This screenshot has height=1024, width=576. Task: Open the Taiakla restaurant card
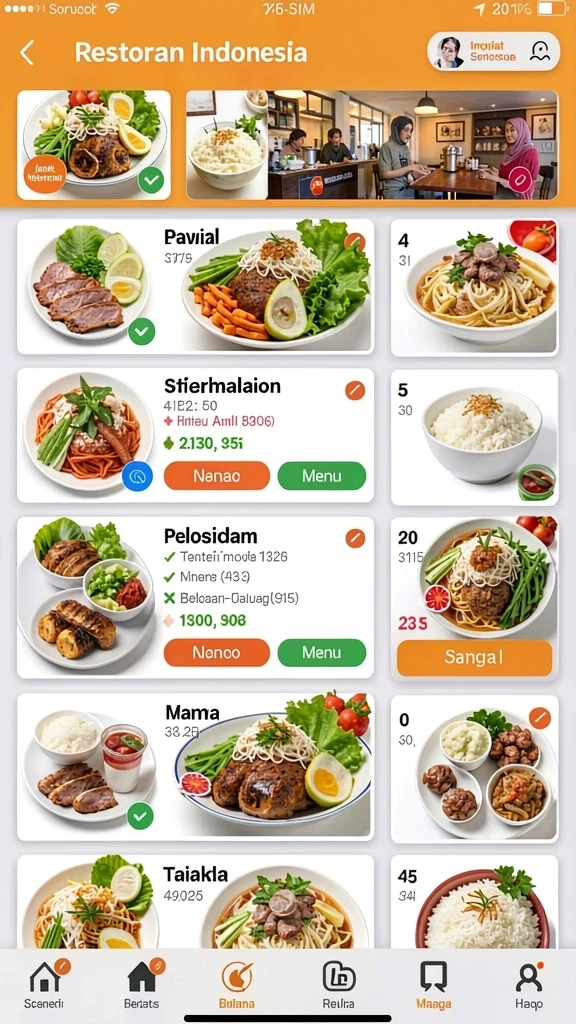tap(195, 902)
